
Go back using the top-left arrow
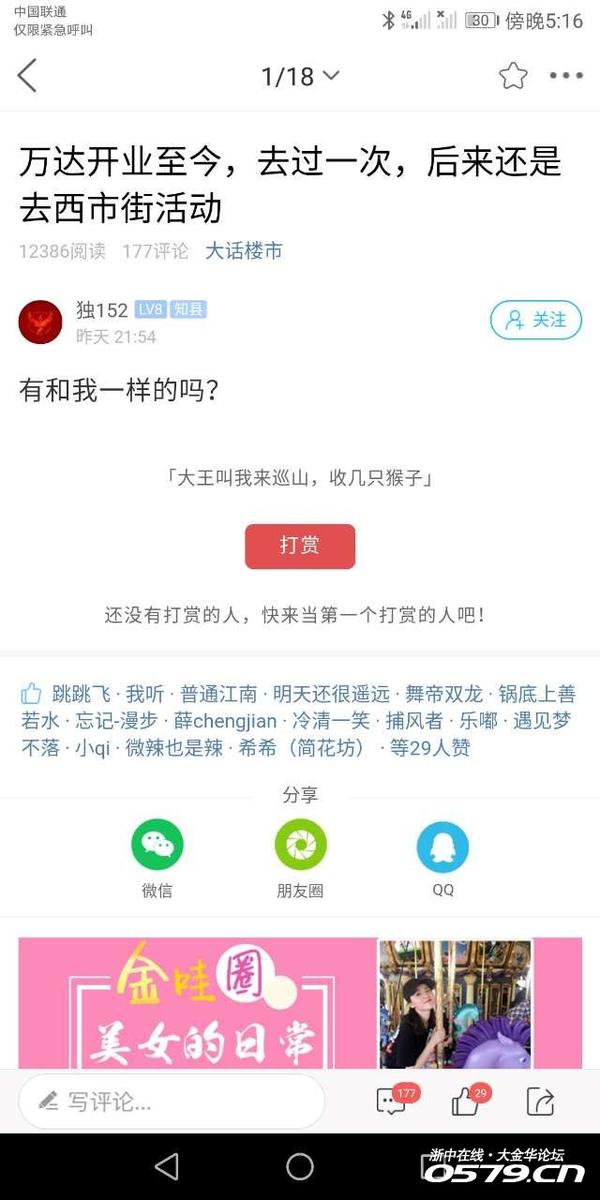(27, 76)
